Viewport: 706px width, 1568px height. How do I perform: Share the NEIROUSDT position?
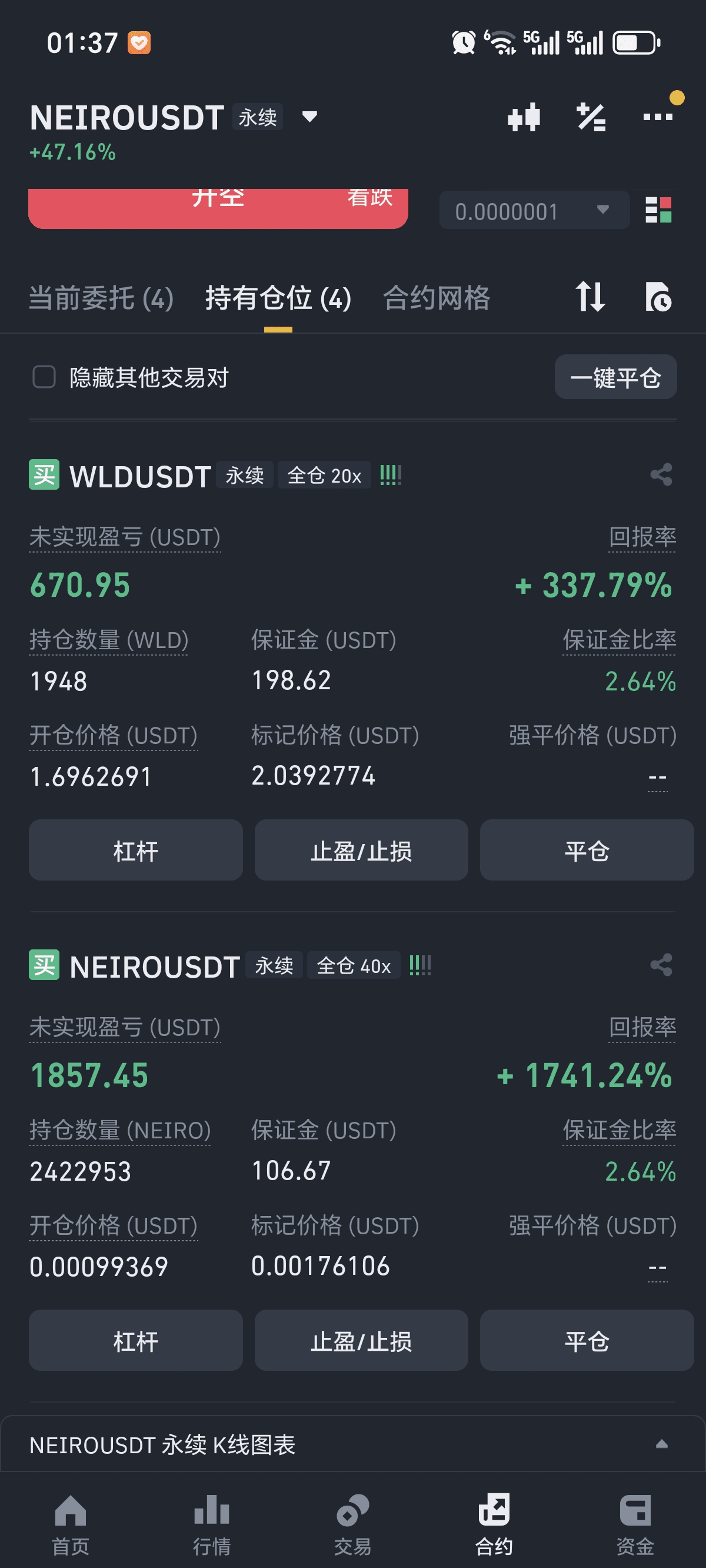click(x=661, y=965)
